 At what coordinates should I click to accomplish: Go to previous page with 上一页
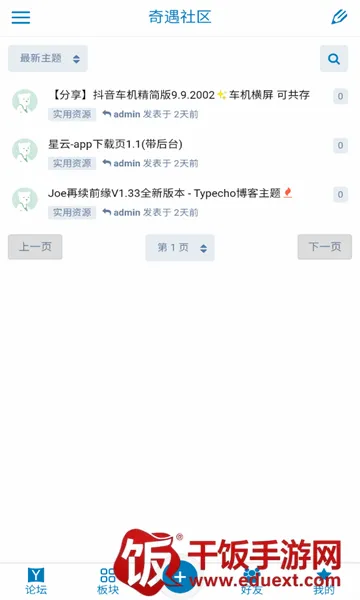(35, 247)
